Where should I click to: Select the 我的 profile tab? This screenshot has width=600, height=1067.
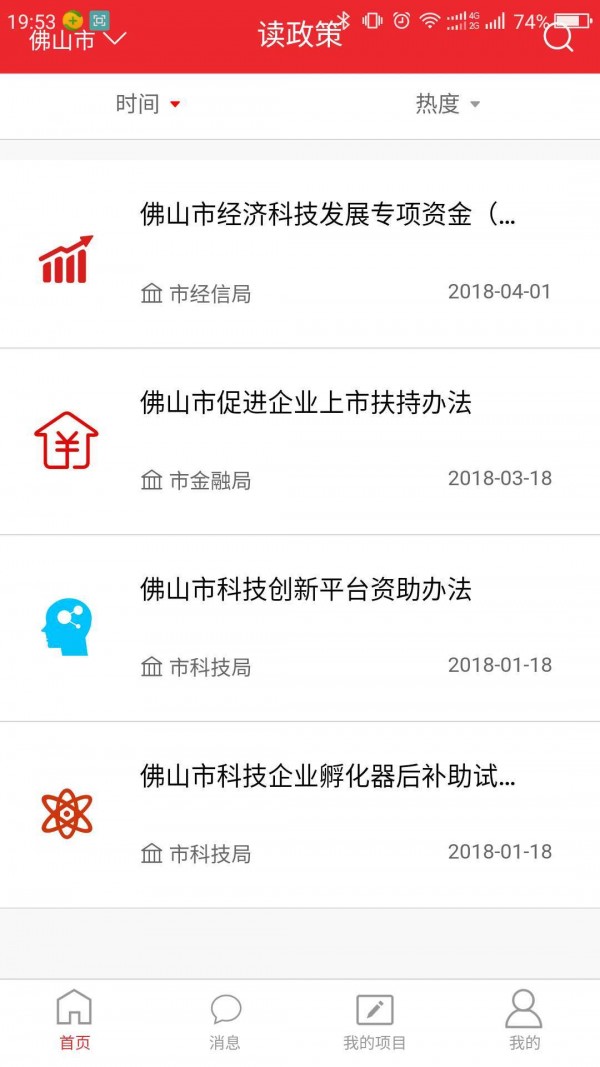(524, 1020)
